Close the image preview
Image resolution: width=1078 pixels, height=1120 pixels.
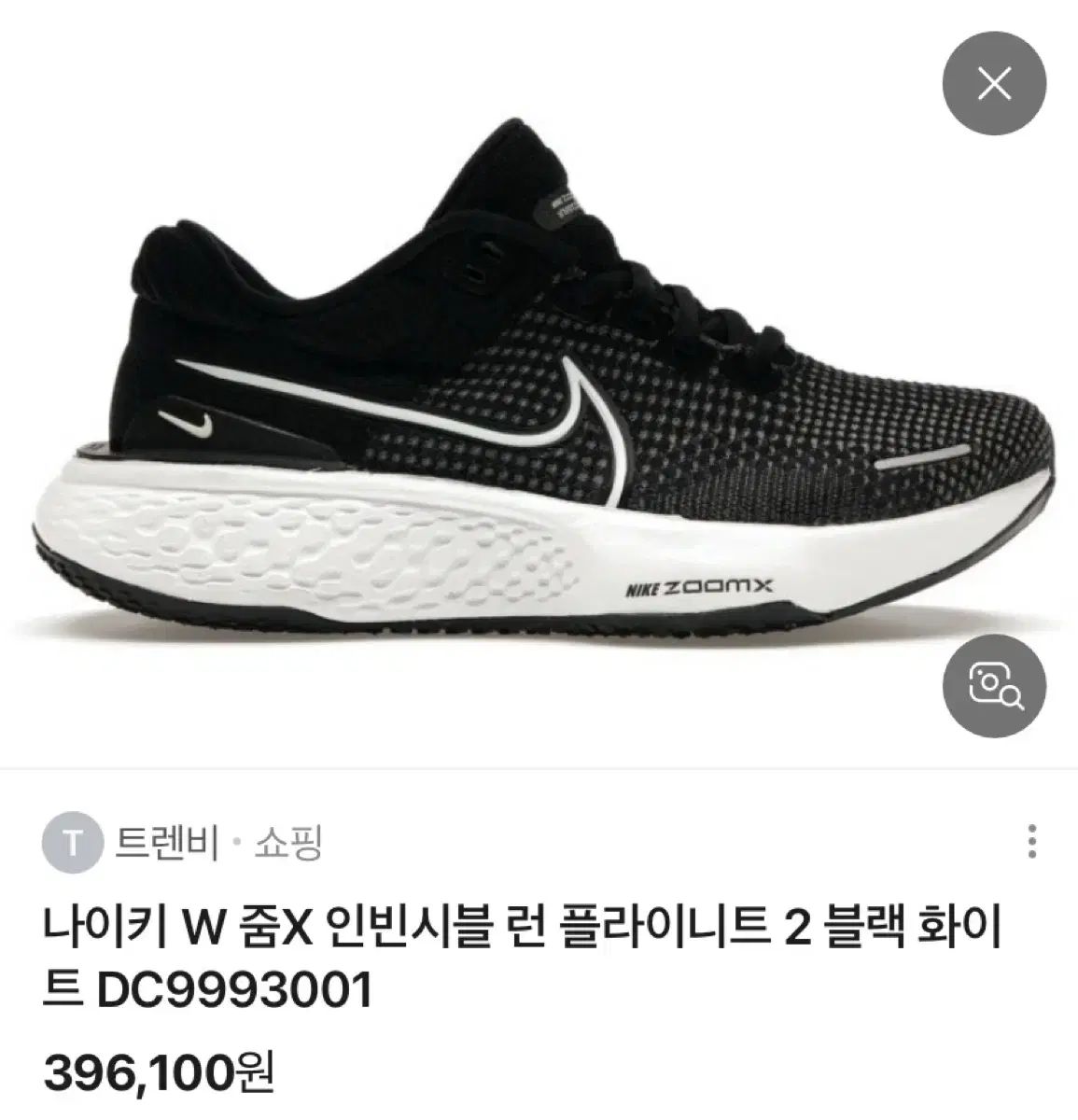995,87
